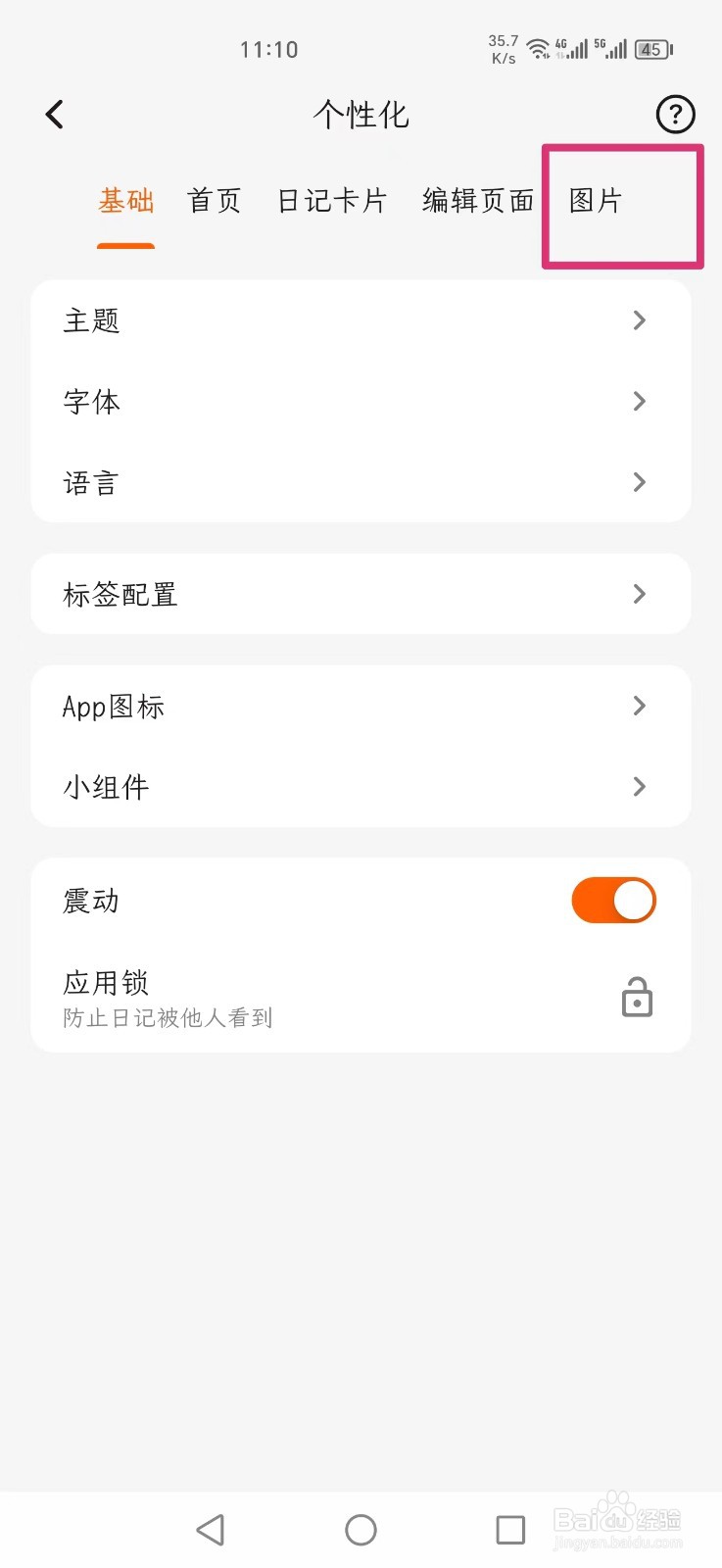Screen dimensions: 722x1568
Task: Open 标签配置
Action: point(361,594)
